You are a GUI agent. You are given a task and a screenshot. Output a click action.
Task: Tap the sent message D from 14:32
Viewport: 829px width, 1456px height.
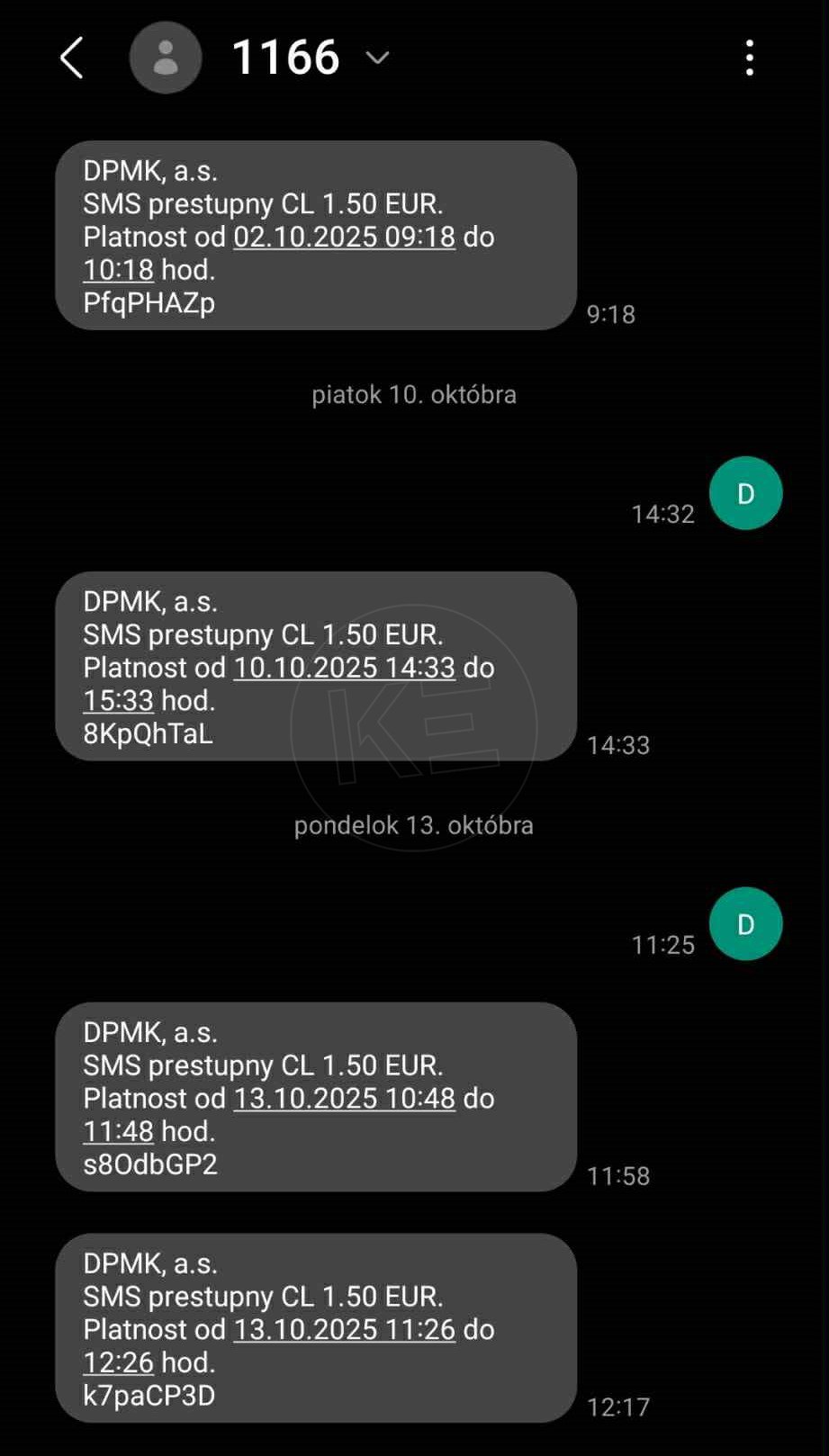745,493
